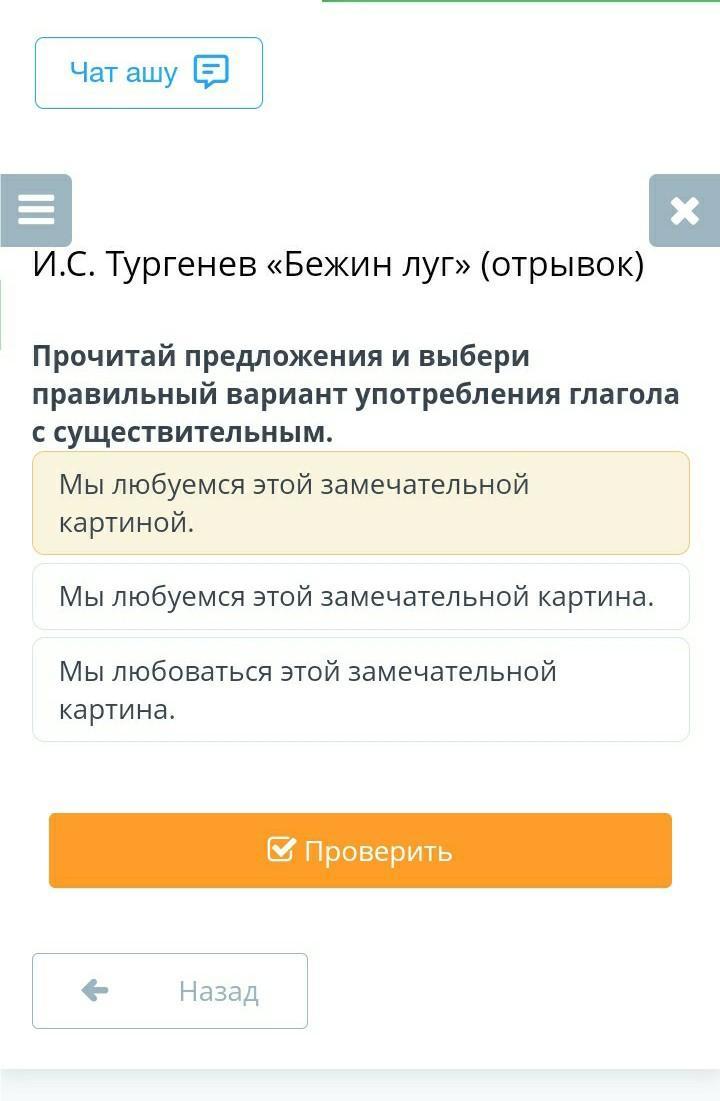The image size is (720, 1101).
Task: Go back with the 'Назад' button
Action: click(x=170, y=991)
